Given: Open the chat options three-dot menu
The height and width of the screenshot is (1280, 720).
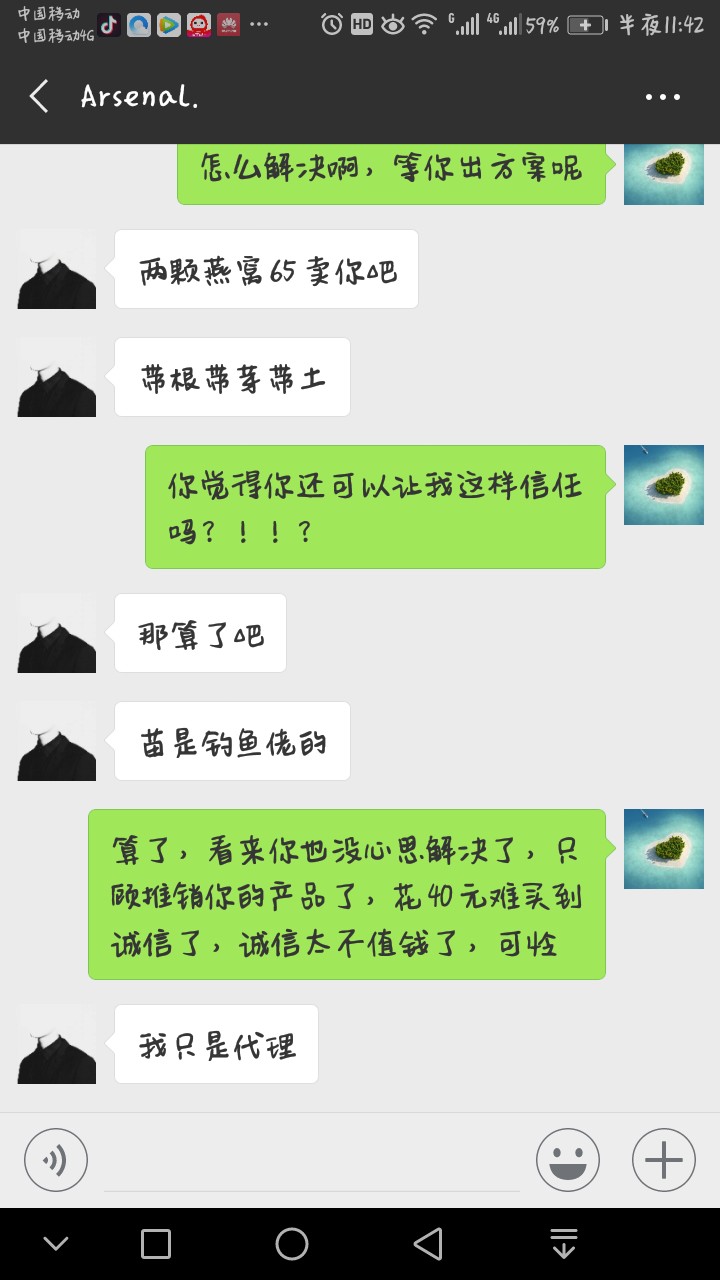Looking at the screenshot, I should 662,97.
